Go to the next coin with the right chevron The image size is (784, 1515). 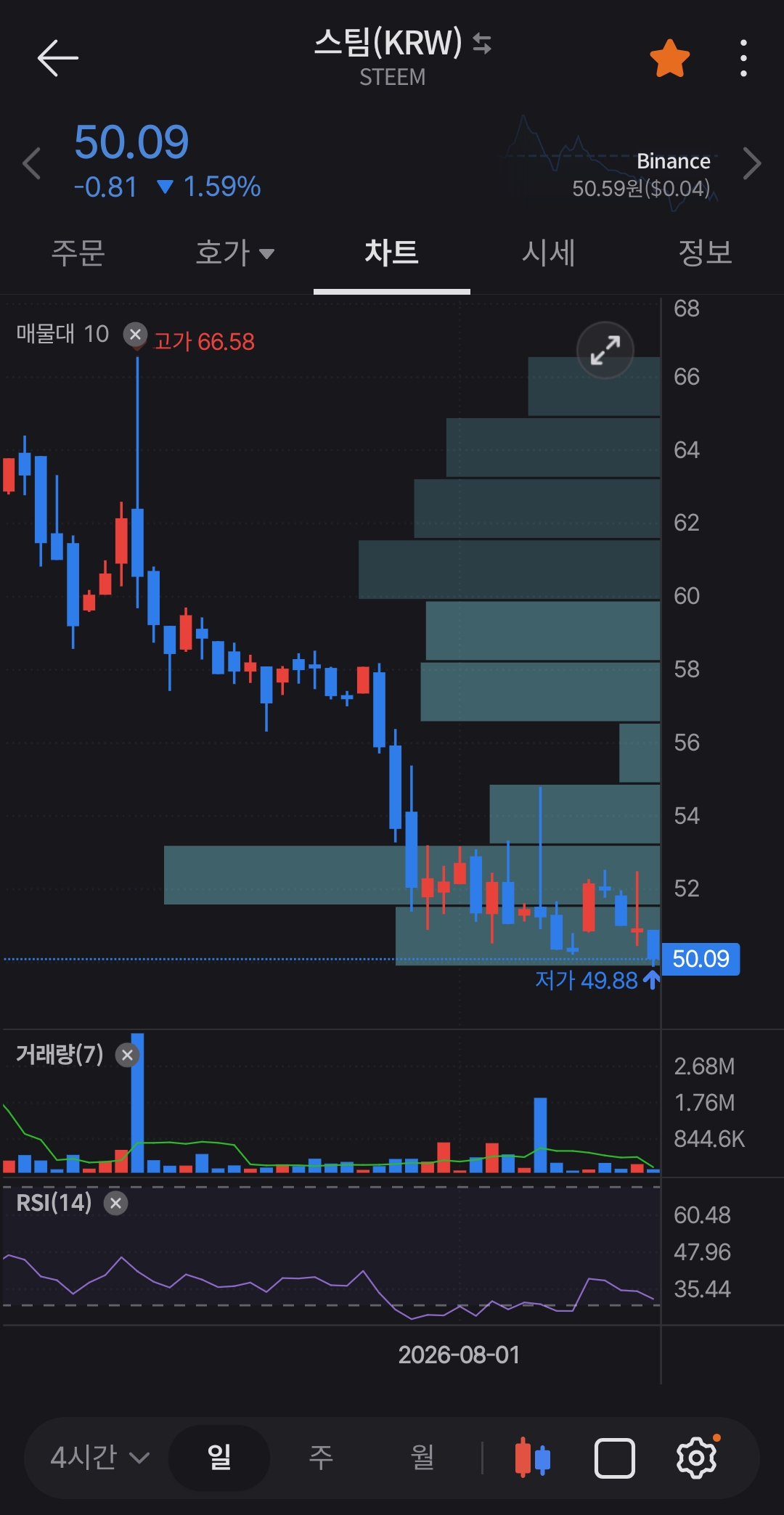pyautogui.click(x=752, y=163)
